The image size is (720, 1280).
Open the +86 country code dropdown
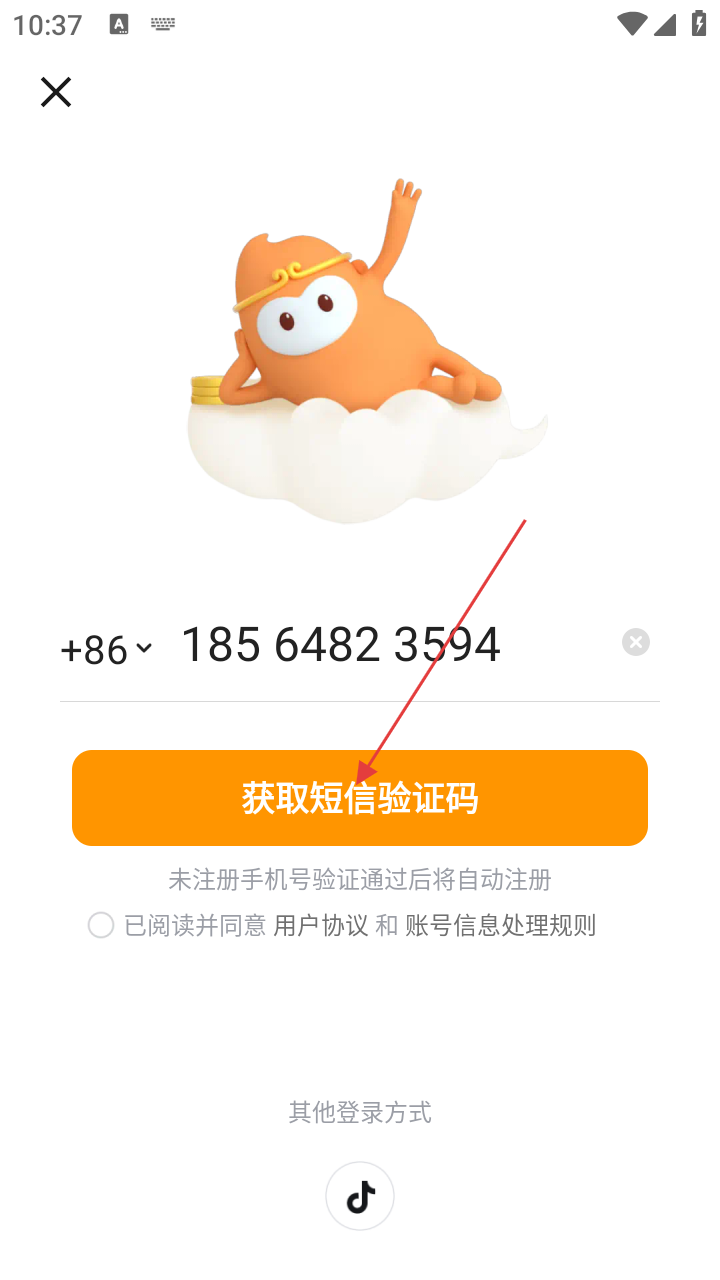(x=106, y=649)
